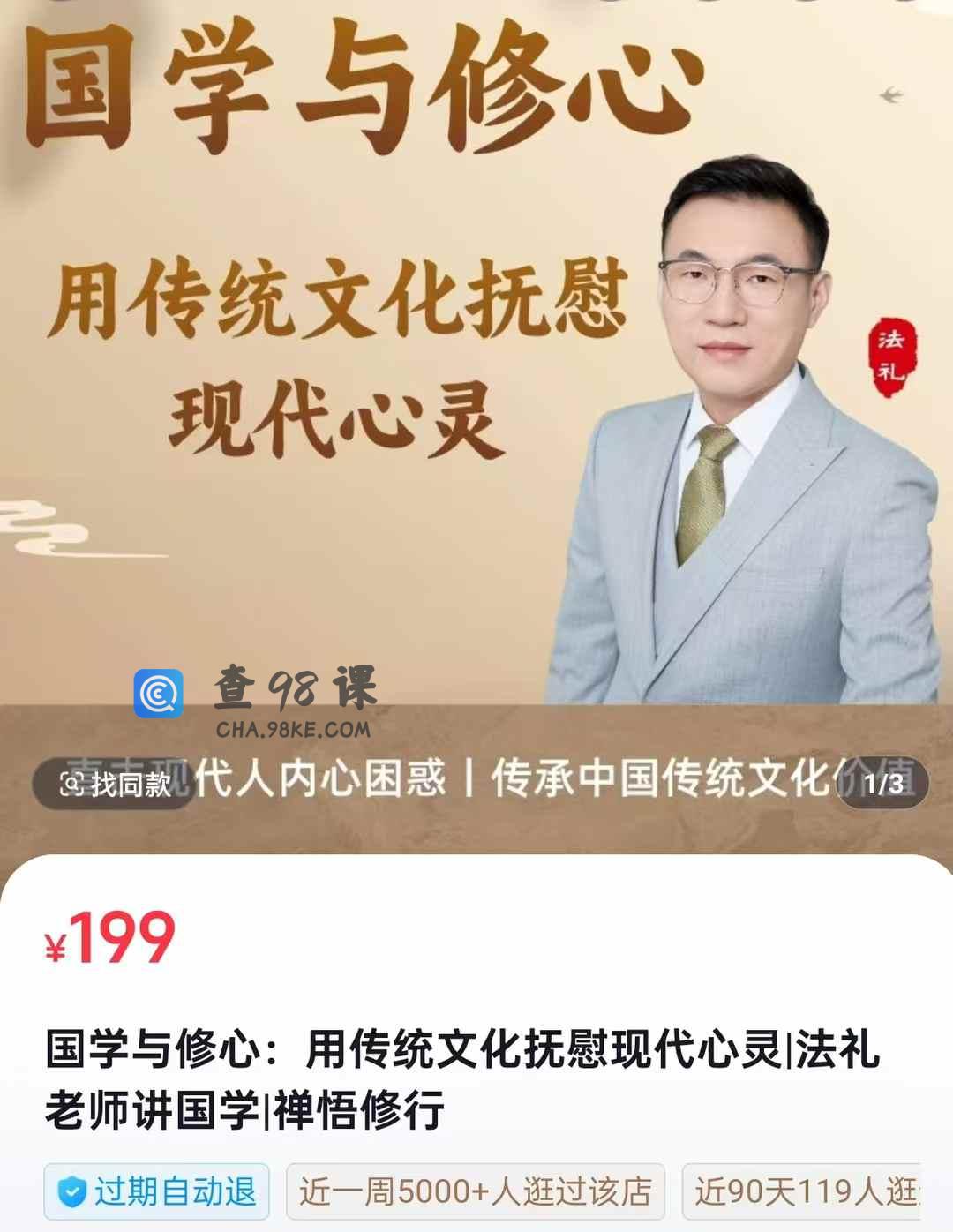The height and width of the screenshot is (1232, 953).
Task: Tap the 找同款 find-similar button
Action: point(115,784)
